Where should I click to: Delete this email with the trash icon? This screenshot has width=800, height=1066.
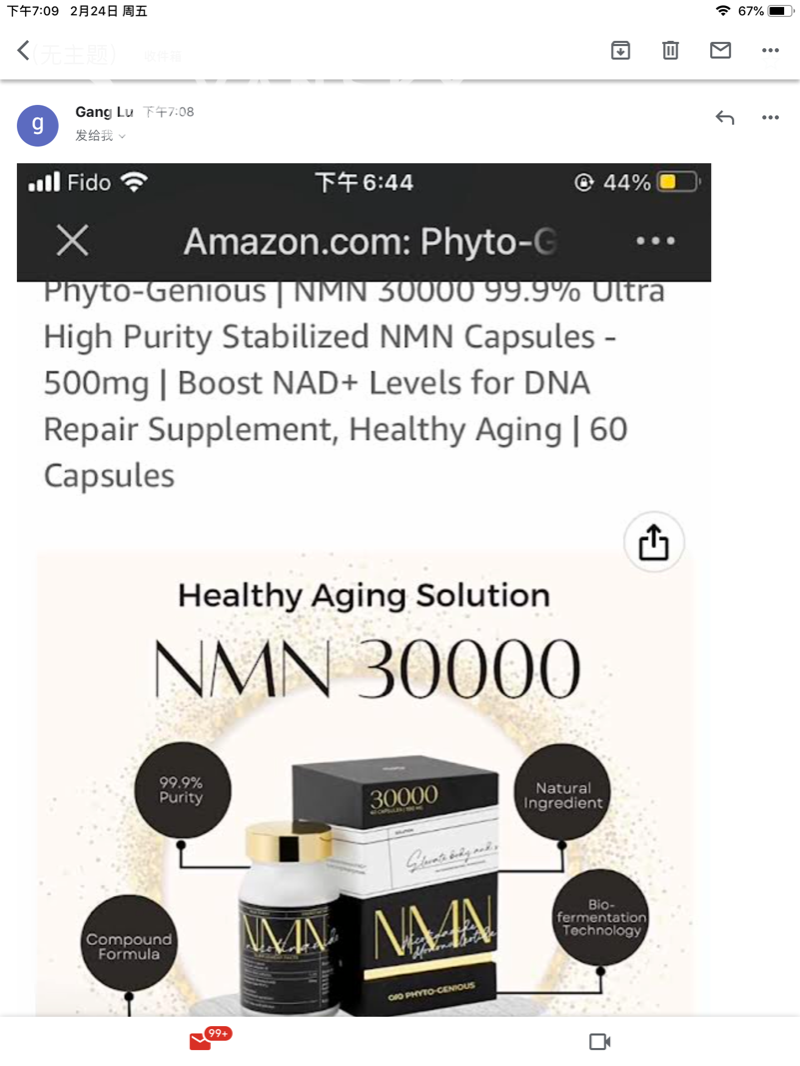pos(671,50)
